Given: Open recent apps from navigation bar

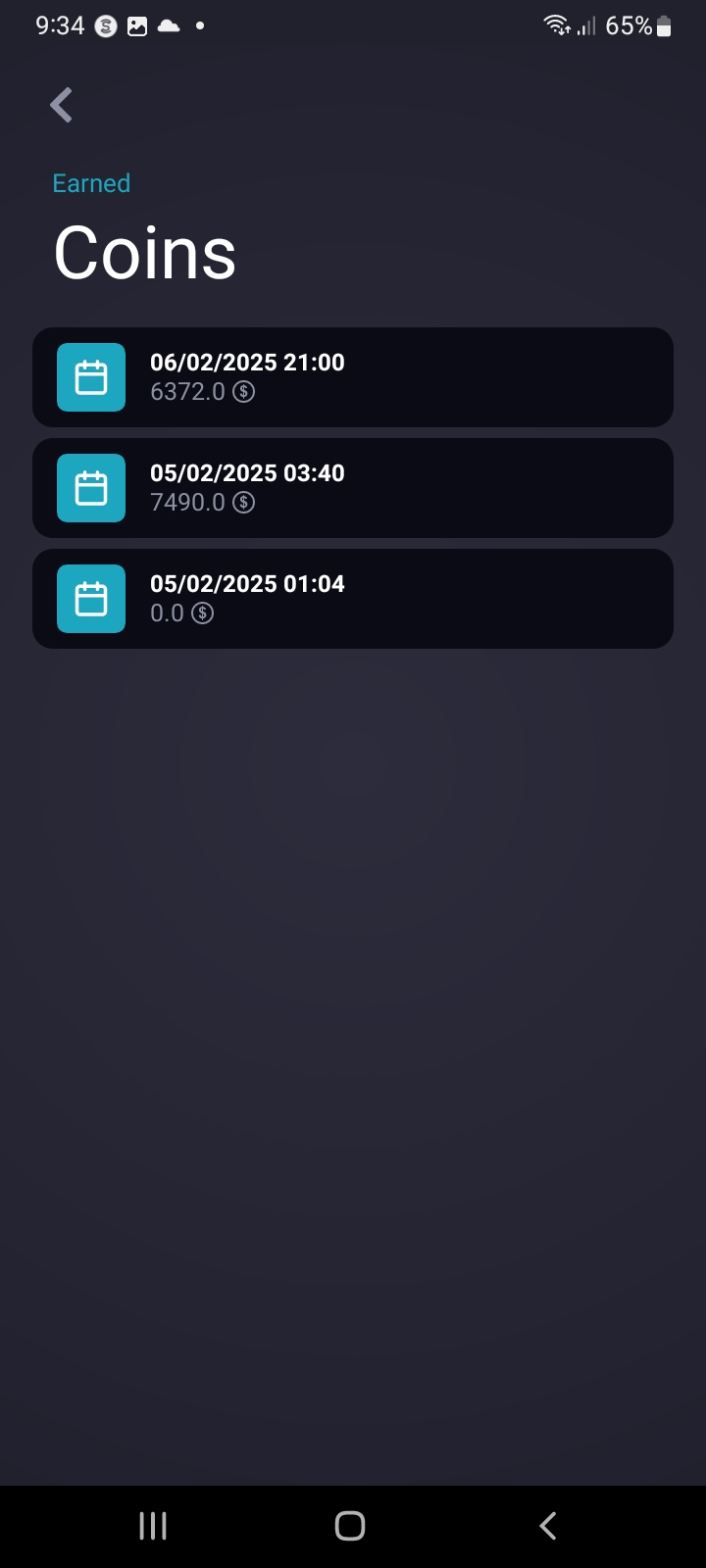Looking at the screenshot, I should [153, 1526].
